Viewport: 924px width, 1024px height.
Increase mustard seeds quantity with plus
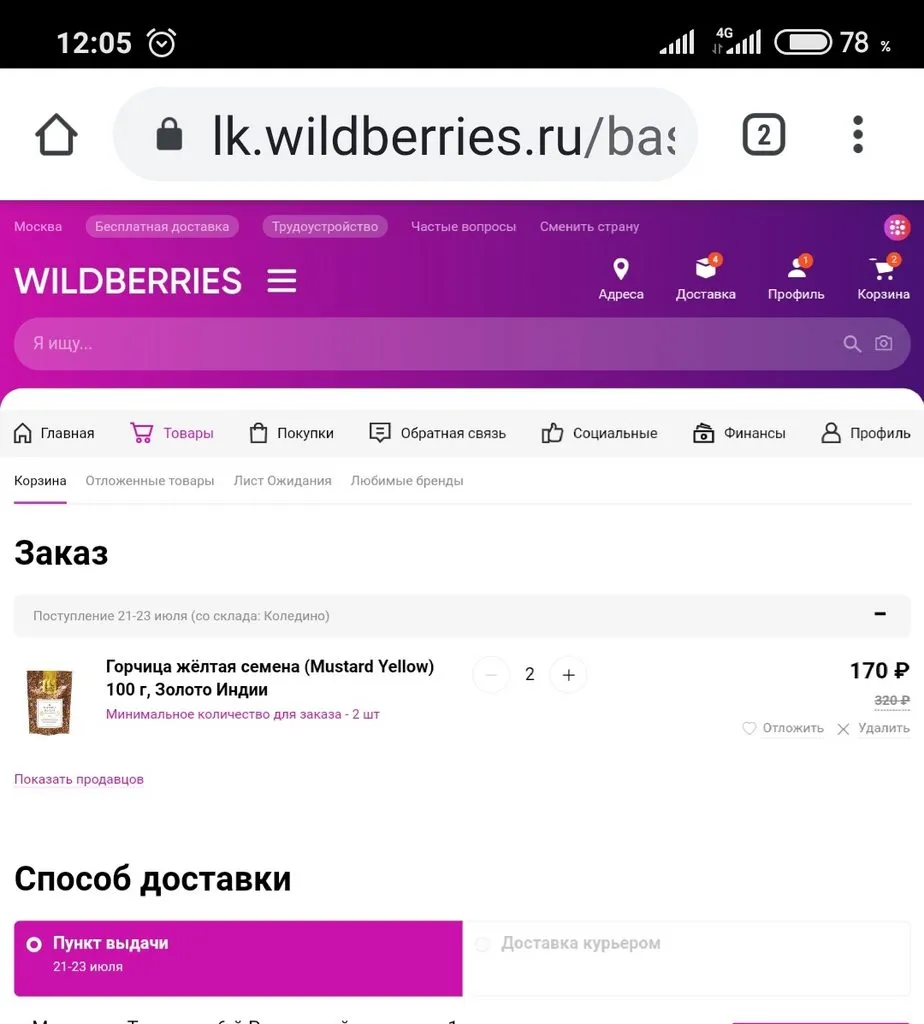tap(568, 675)
